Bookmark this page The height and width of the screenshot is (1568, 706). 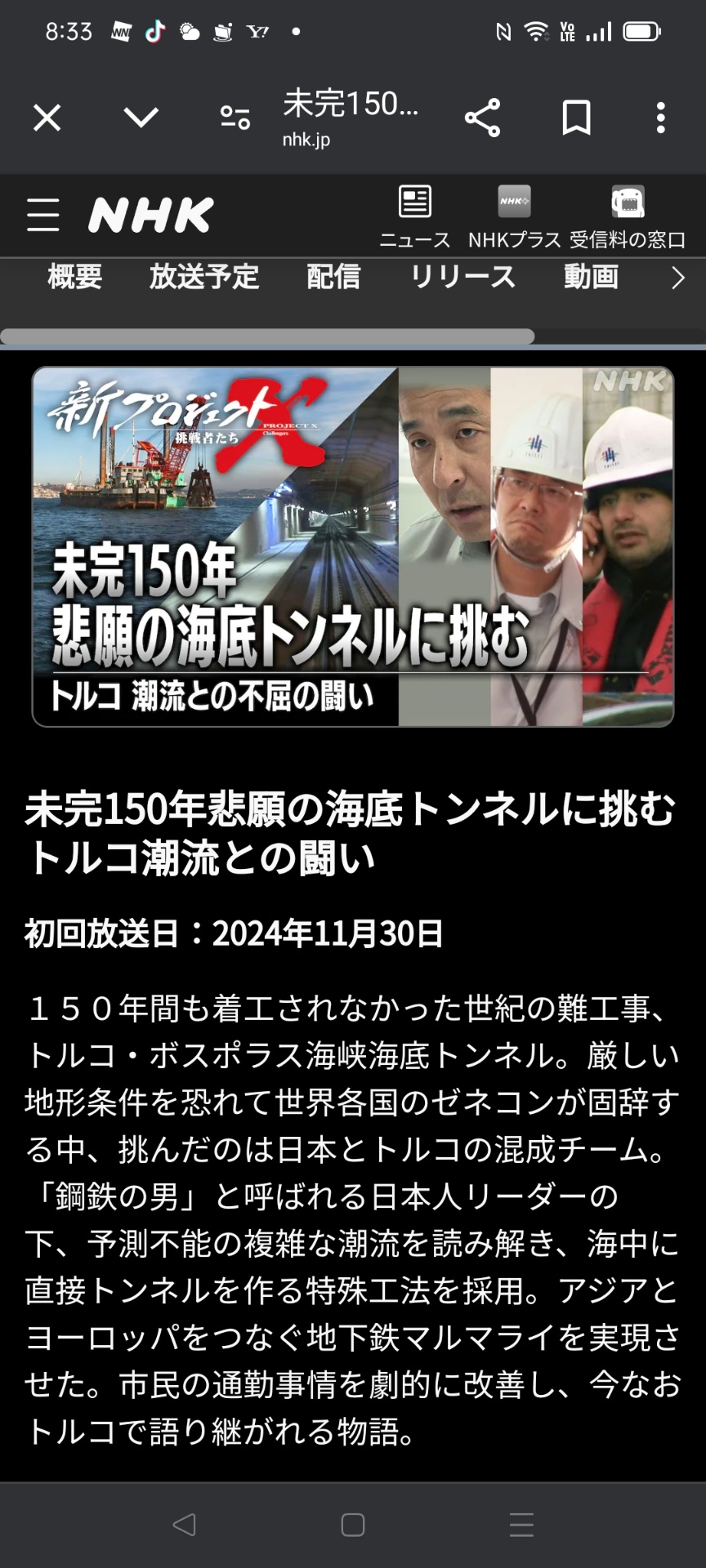[576, 118]
